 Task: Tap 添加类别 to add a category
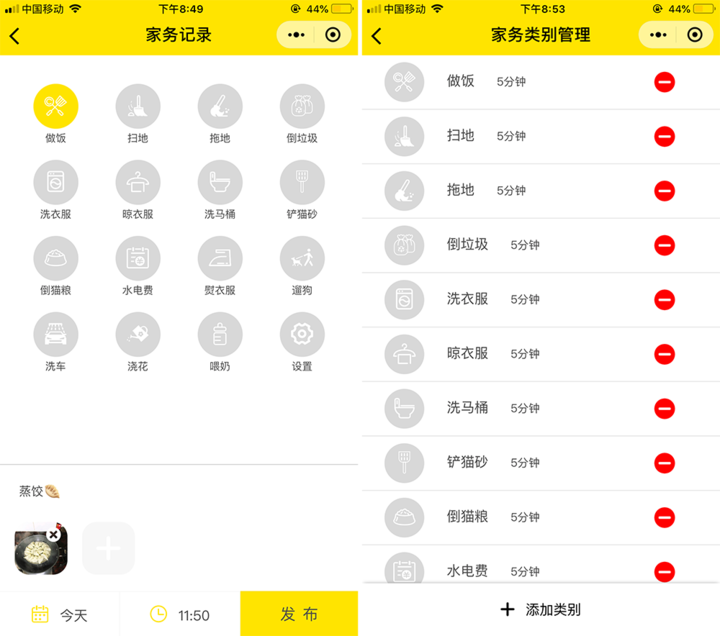click(x=540, y=609)
